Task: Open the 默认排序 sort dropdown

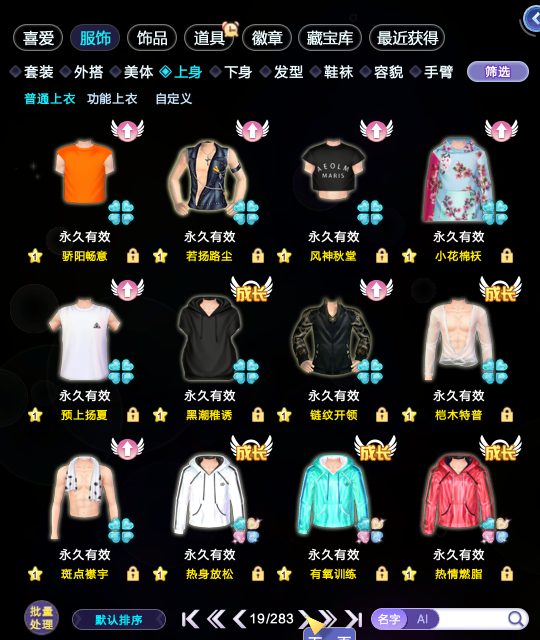Action: click(119, 620)
